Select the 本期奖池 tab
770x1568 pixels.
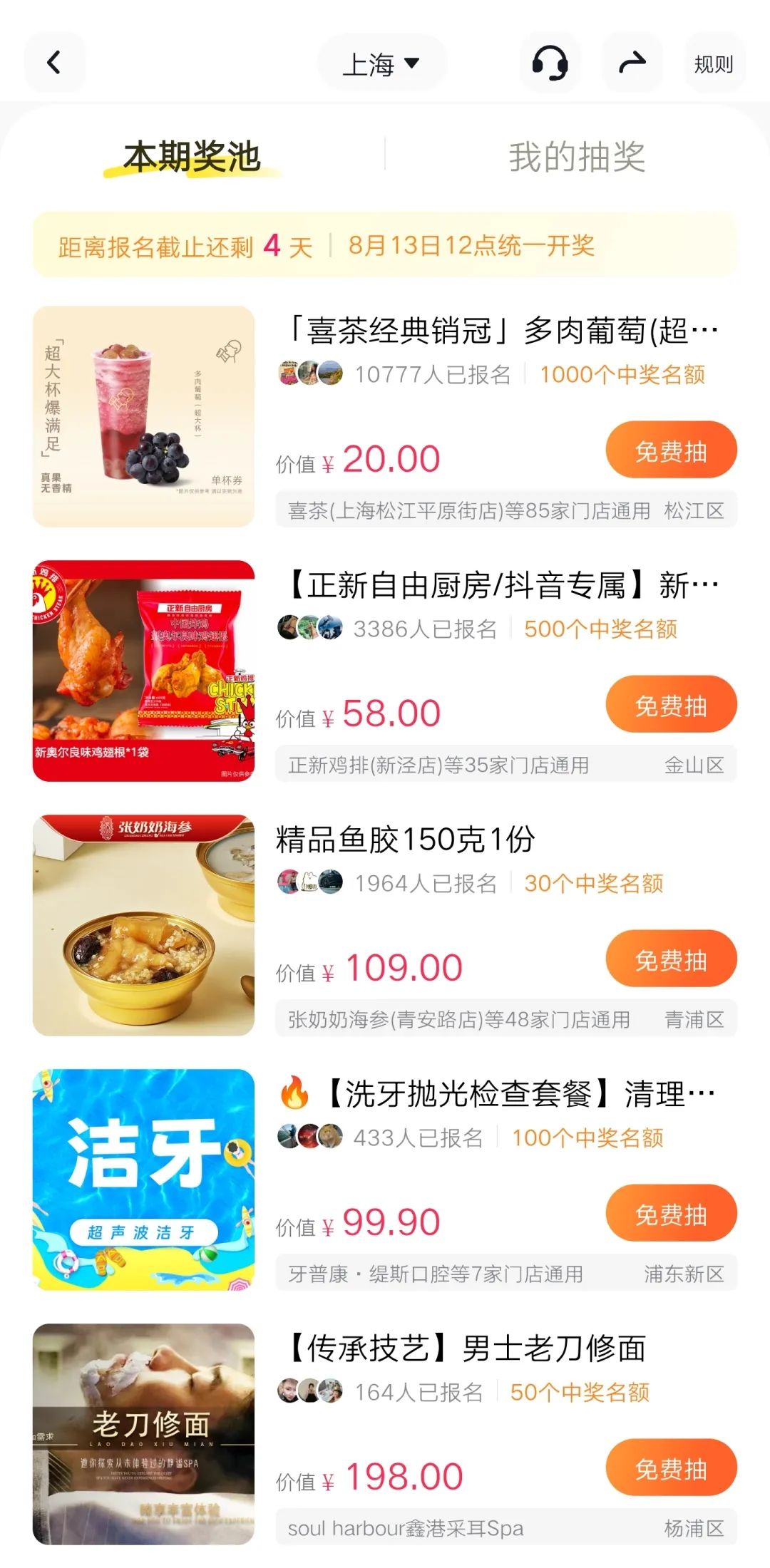(x=192, y=157)
